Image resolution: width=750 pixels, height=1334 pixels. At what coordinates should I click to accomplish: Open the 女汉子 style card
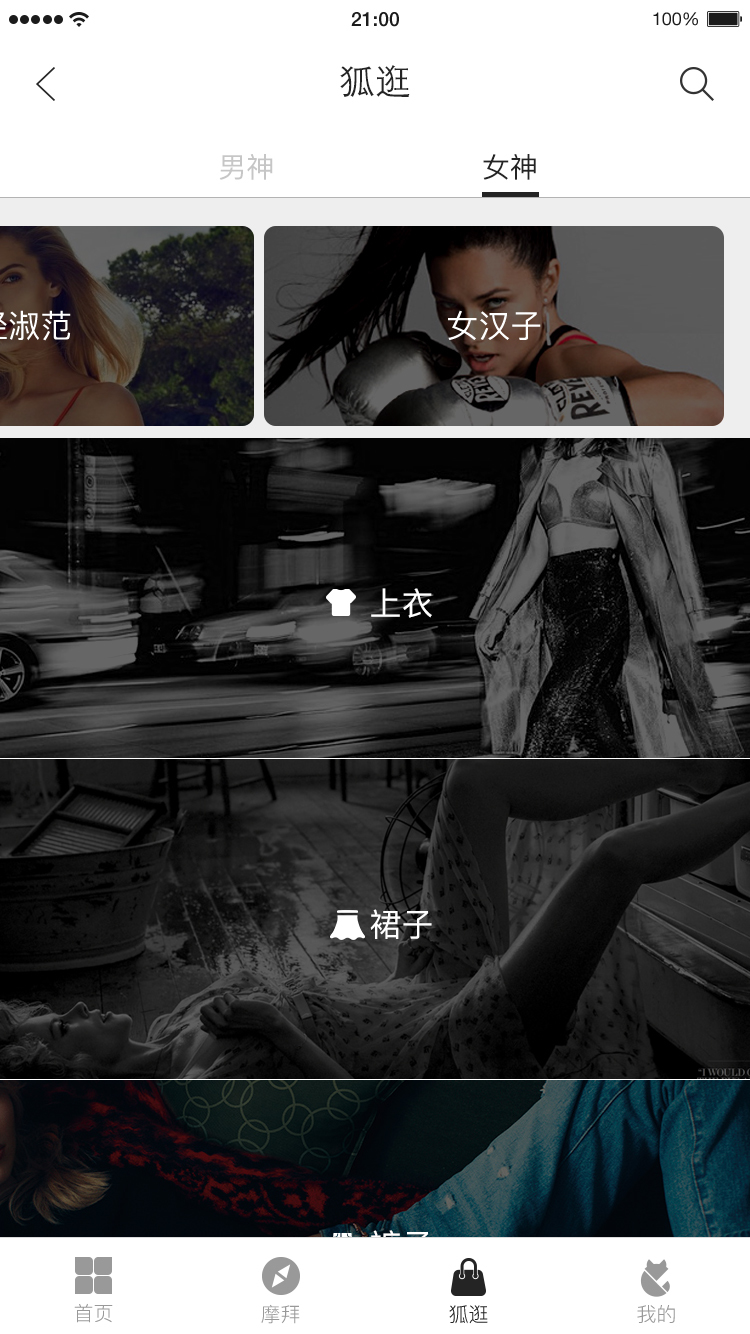pos(493,326)
